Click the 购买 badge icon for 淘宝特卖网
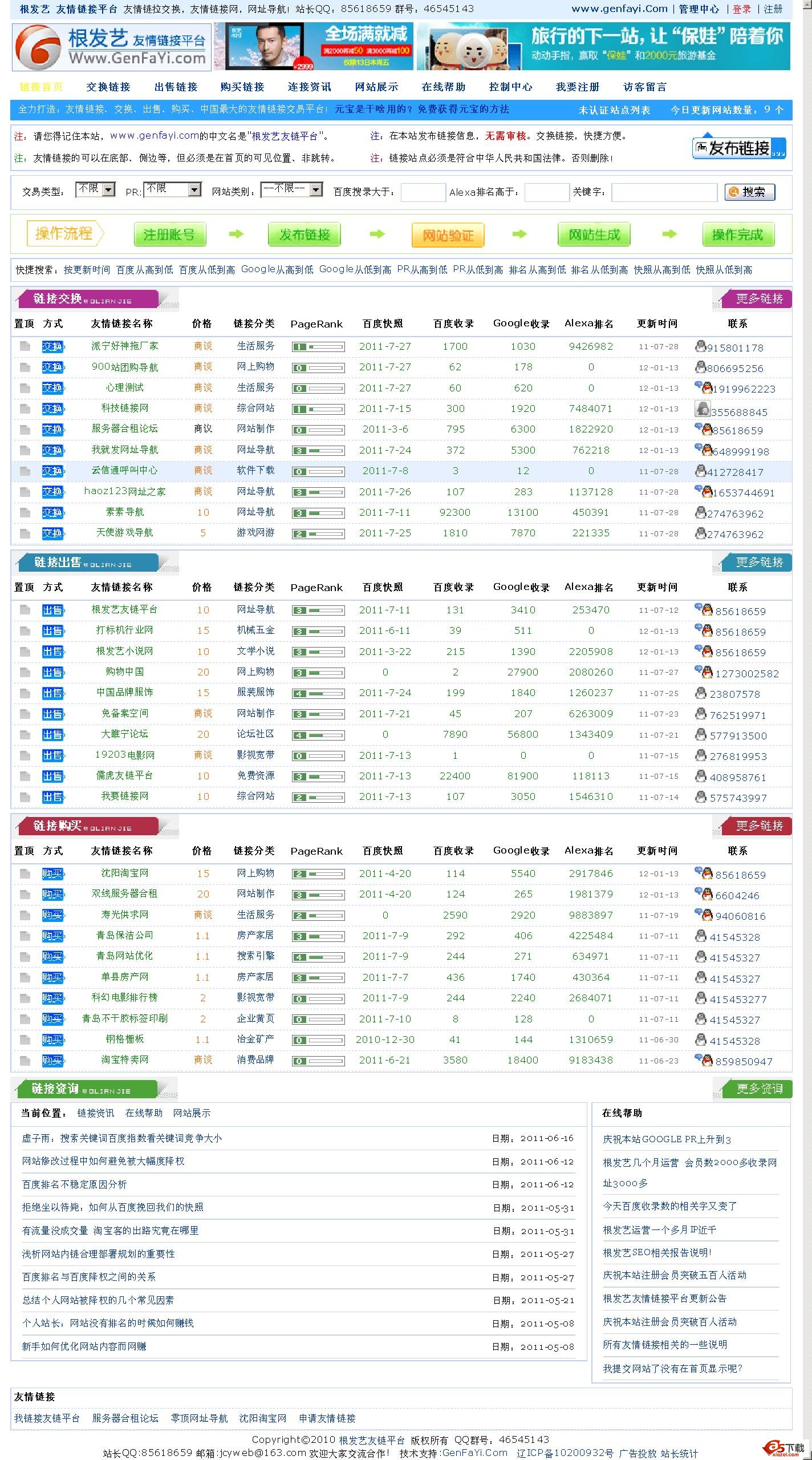Image resolution: width=812 pixels, height=1460 pixels. [x=53, y=1061]
